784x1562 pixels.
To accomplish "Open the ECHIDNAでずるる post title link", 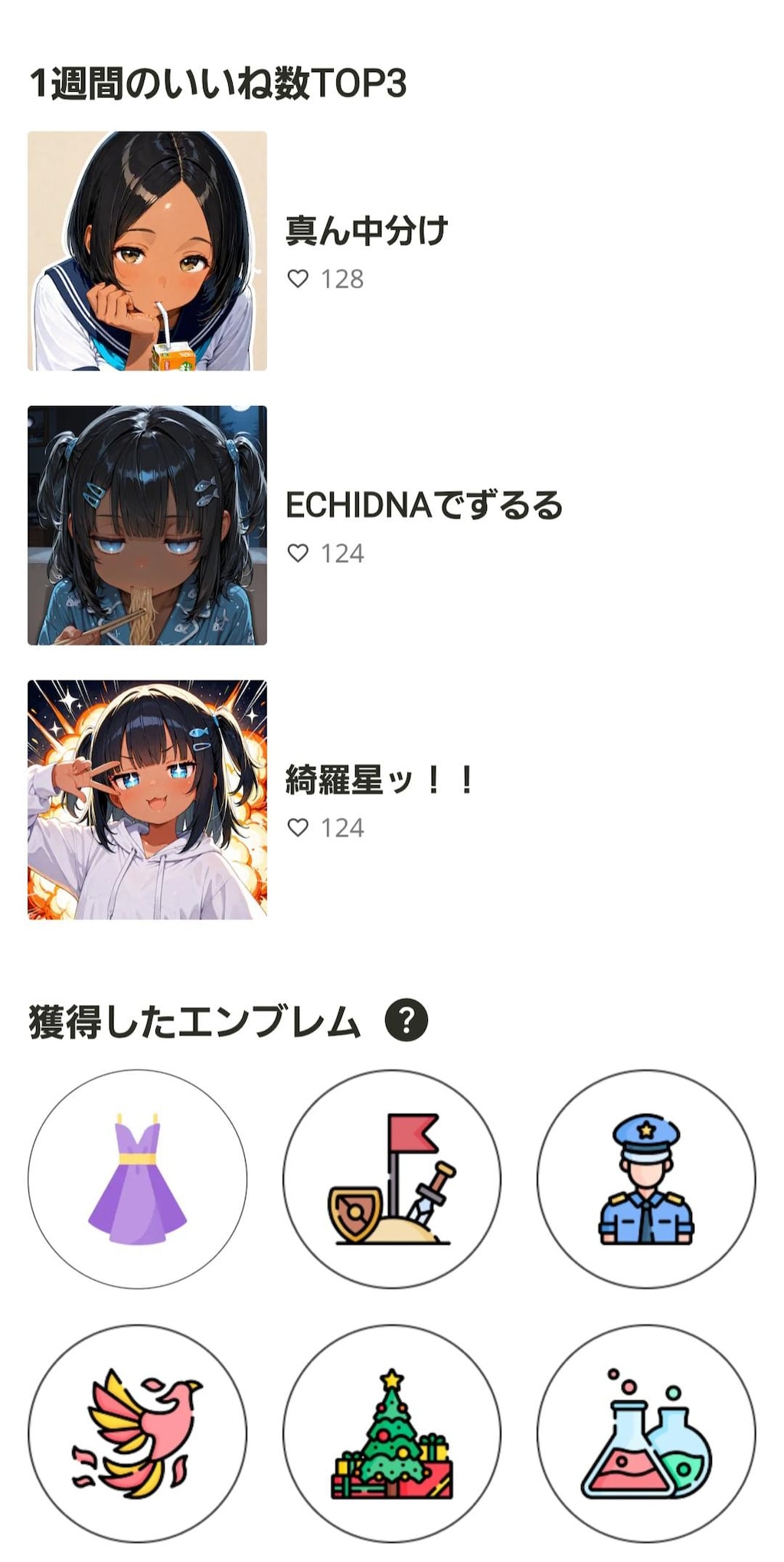I will (424, 503).
